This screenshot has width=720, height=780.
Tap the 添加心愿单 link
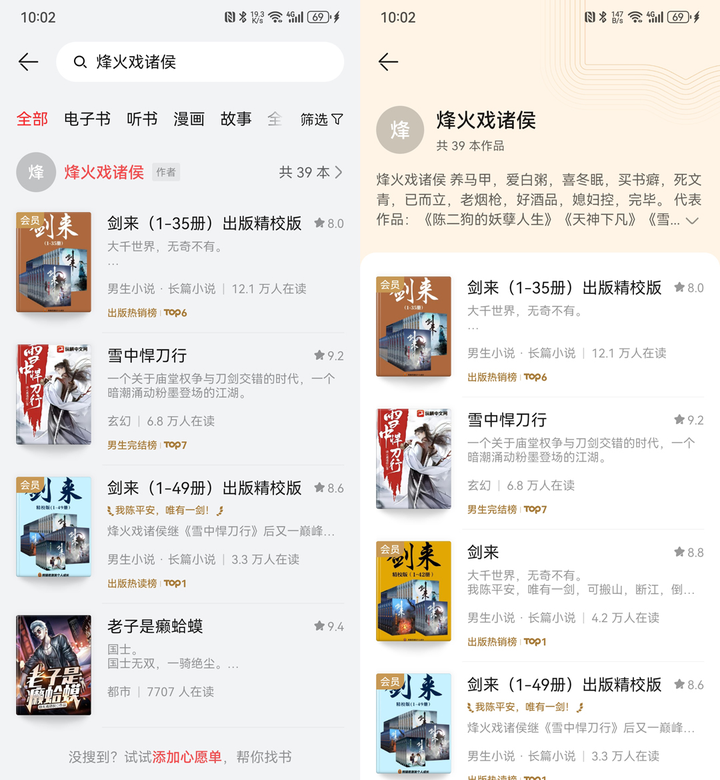tap(187, 757)
